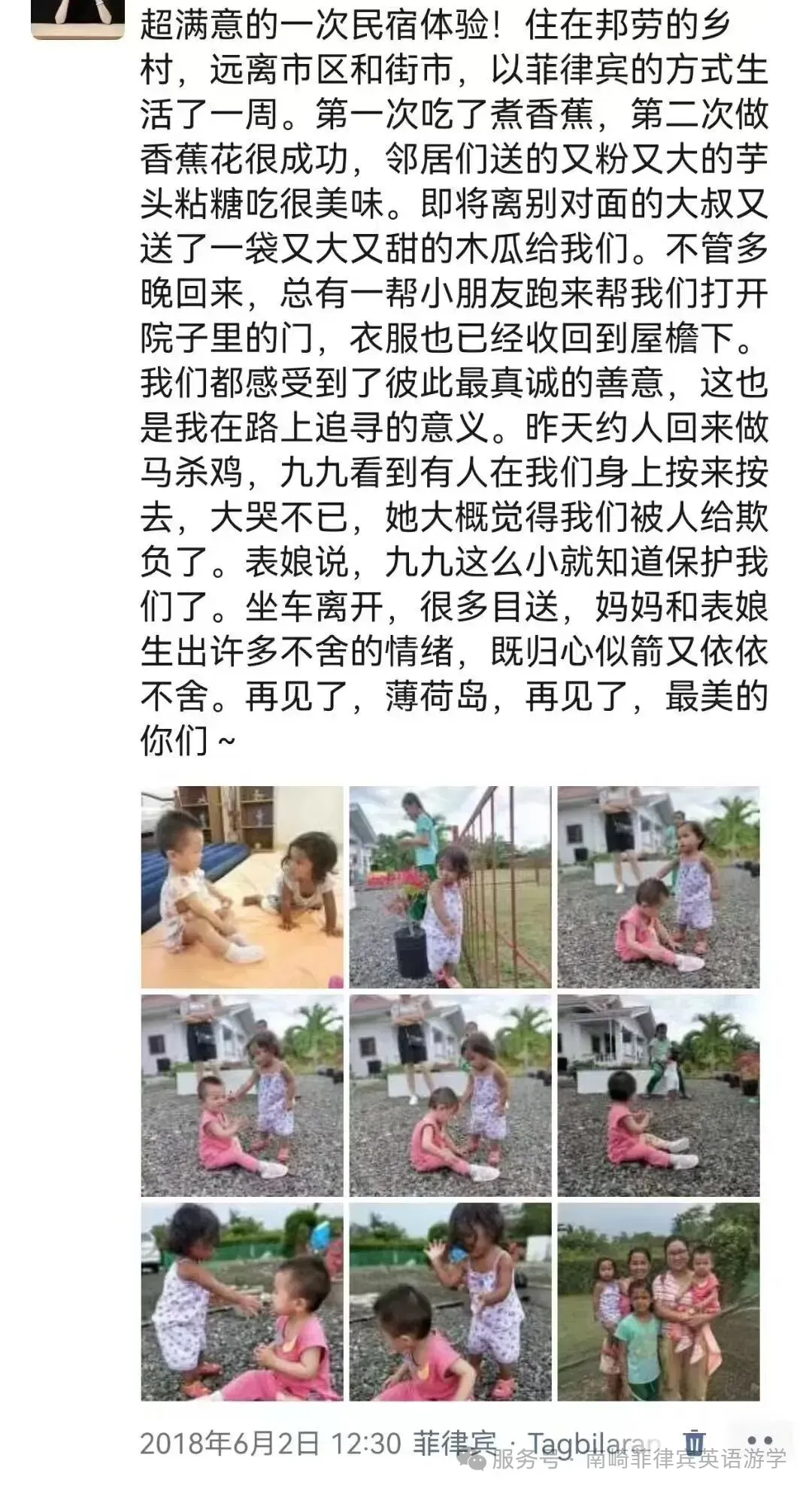Open first photo in the second row
Viewport: 812px width, 1491px height.
242,1095
